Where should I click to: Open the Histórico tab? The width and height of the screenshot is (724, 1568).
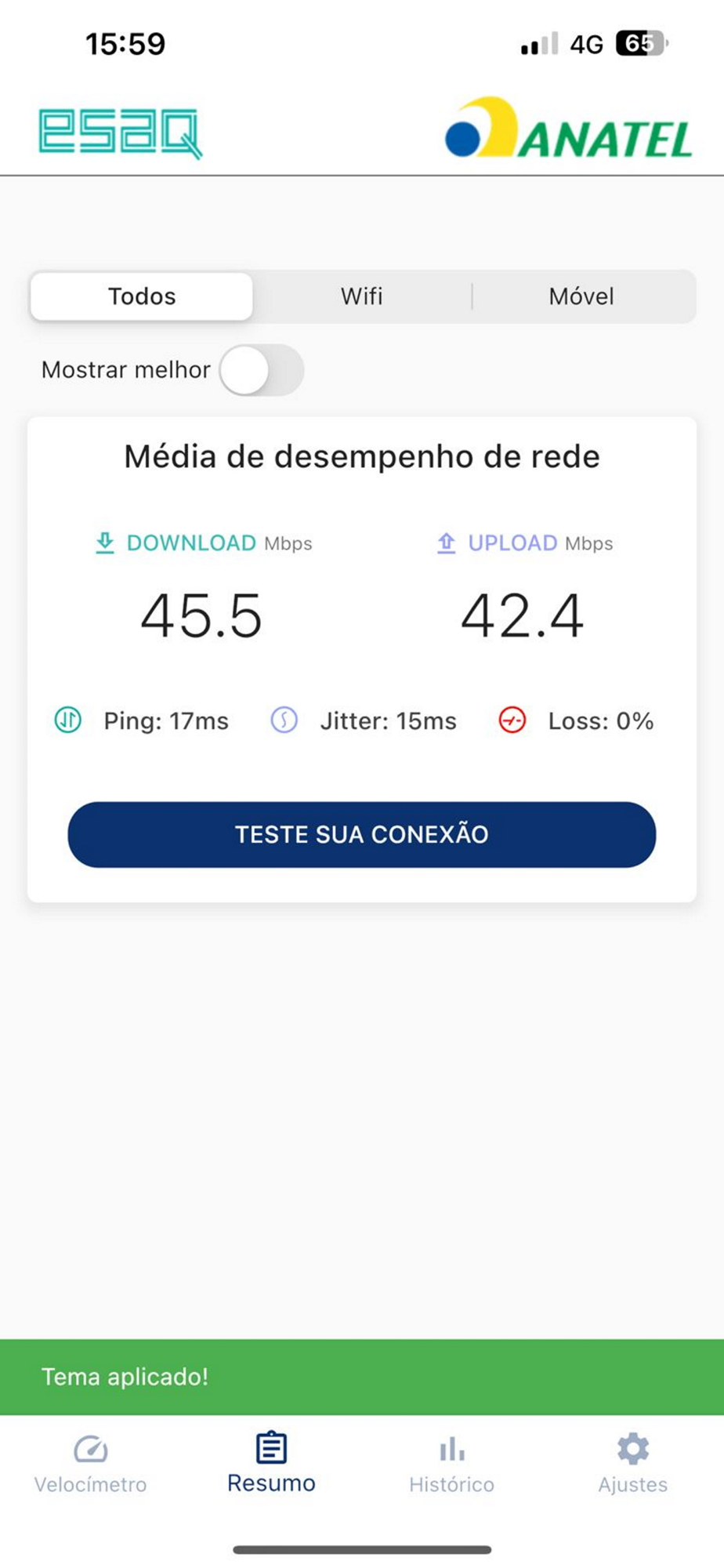click(x=451, y=1463)
